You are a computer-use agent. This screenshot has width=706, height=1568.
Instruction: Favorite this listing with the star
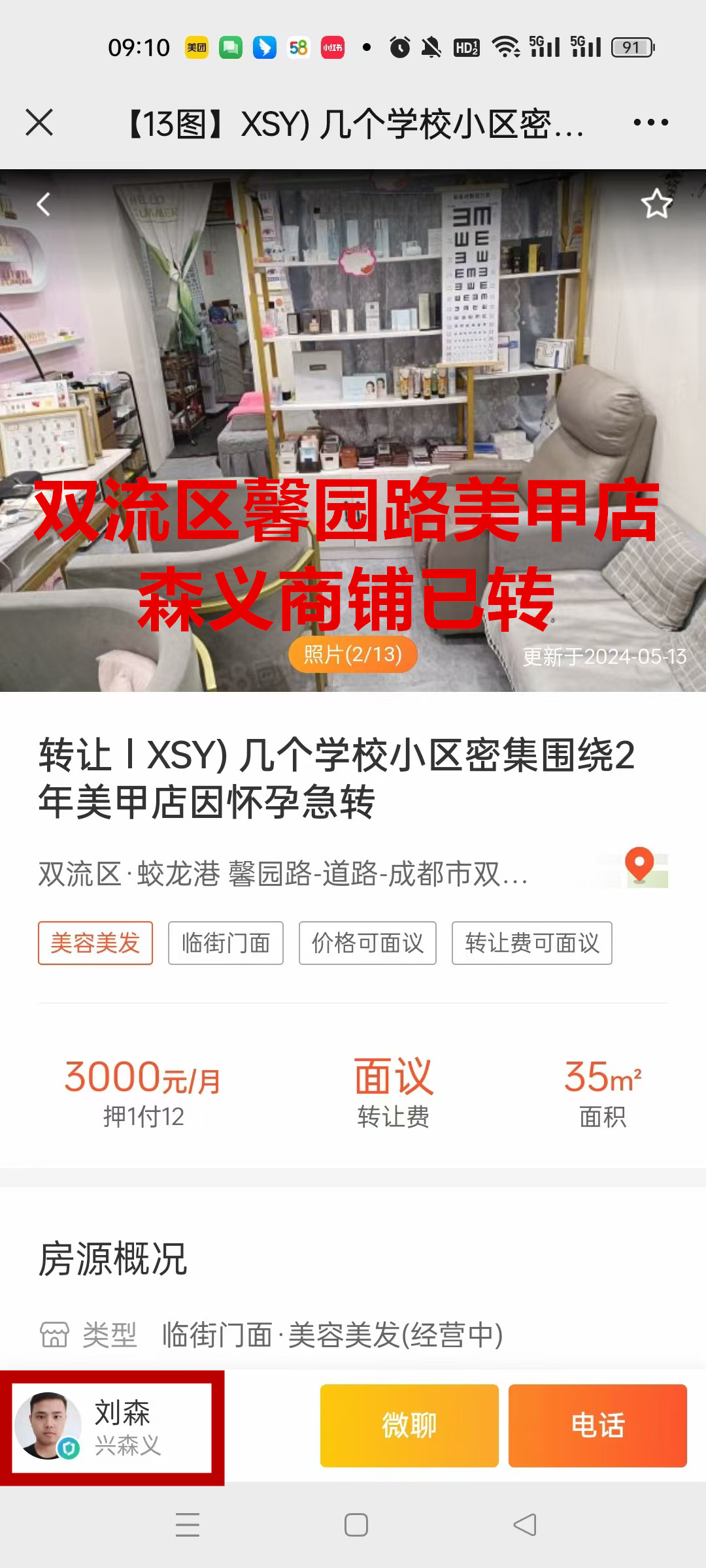point(656,204)
